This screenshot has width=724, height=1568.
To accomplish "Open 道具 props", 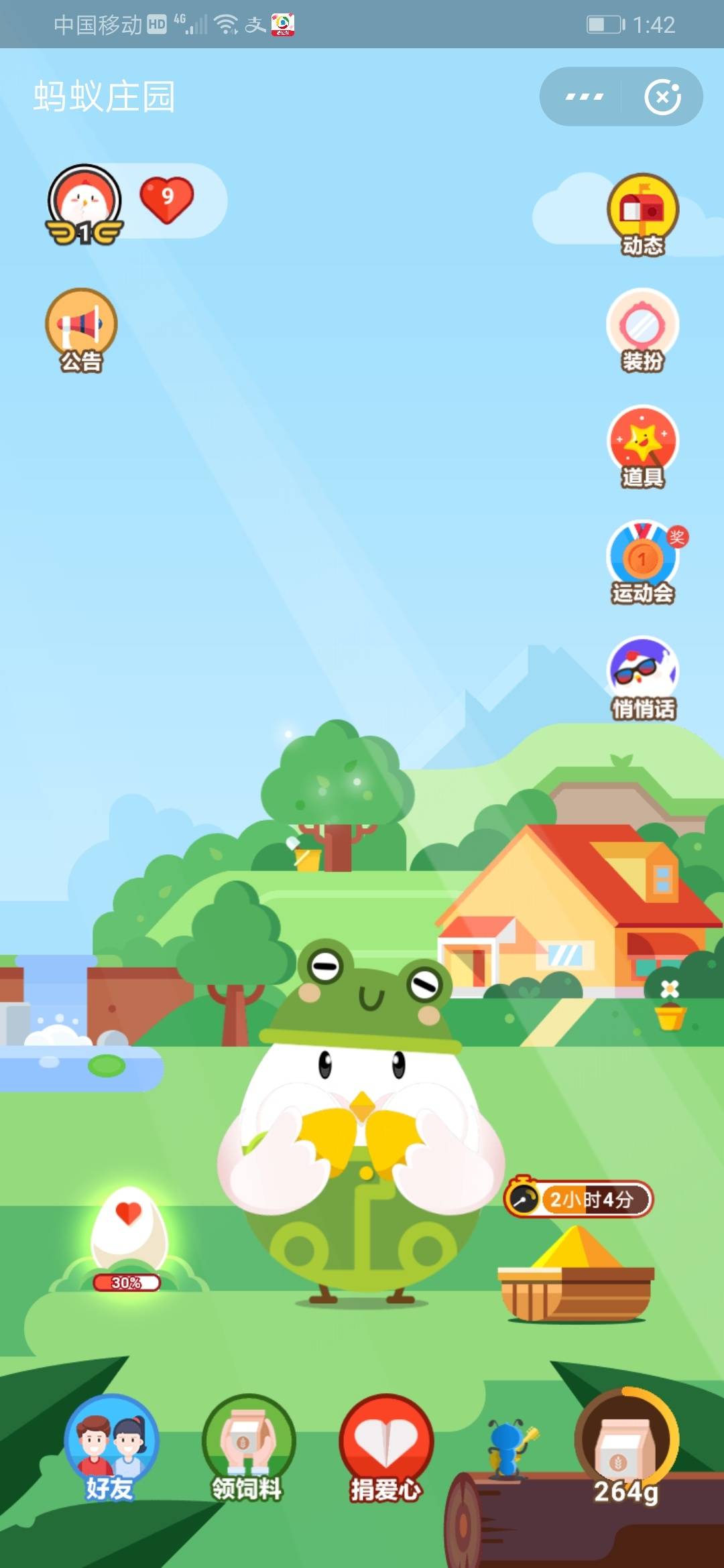I will [642, 446].
